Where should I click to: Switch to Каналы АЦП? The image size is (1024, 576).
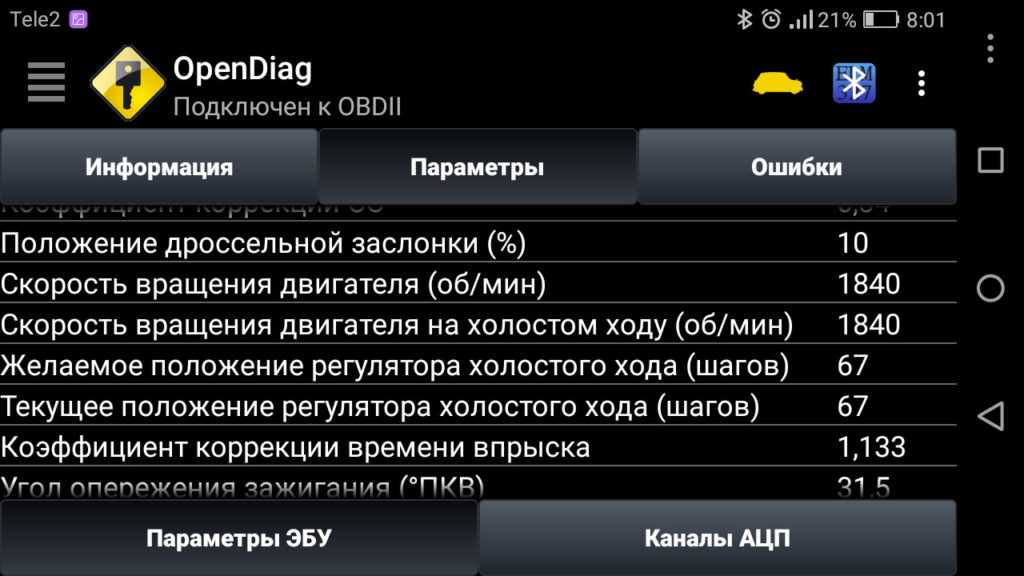point(717,538)
